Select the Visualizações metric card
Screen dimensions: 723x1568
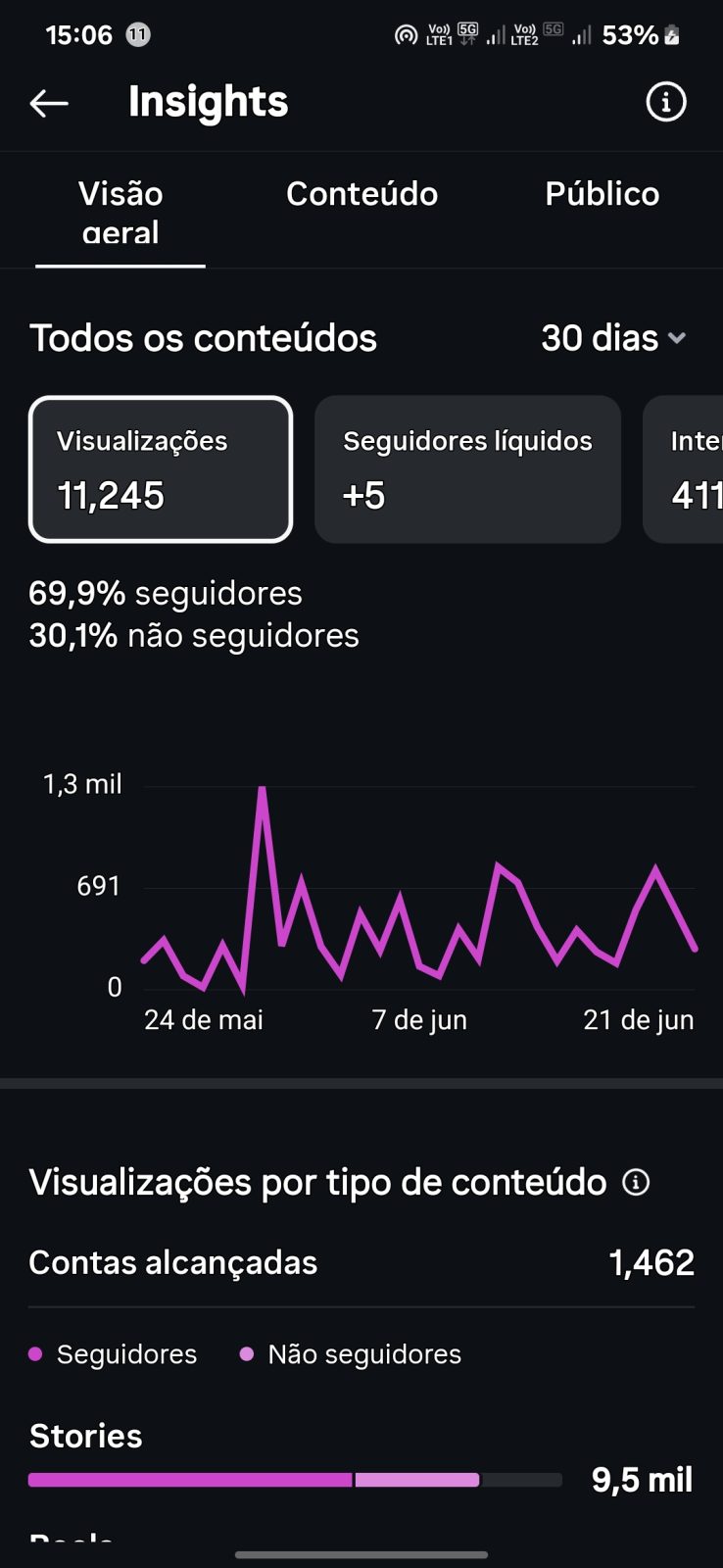tap(161, 469)
